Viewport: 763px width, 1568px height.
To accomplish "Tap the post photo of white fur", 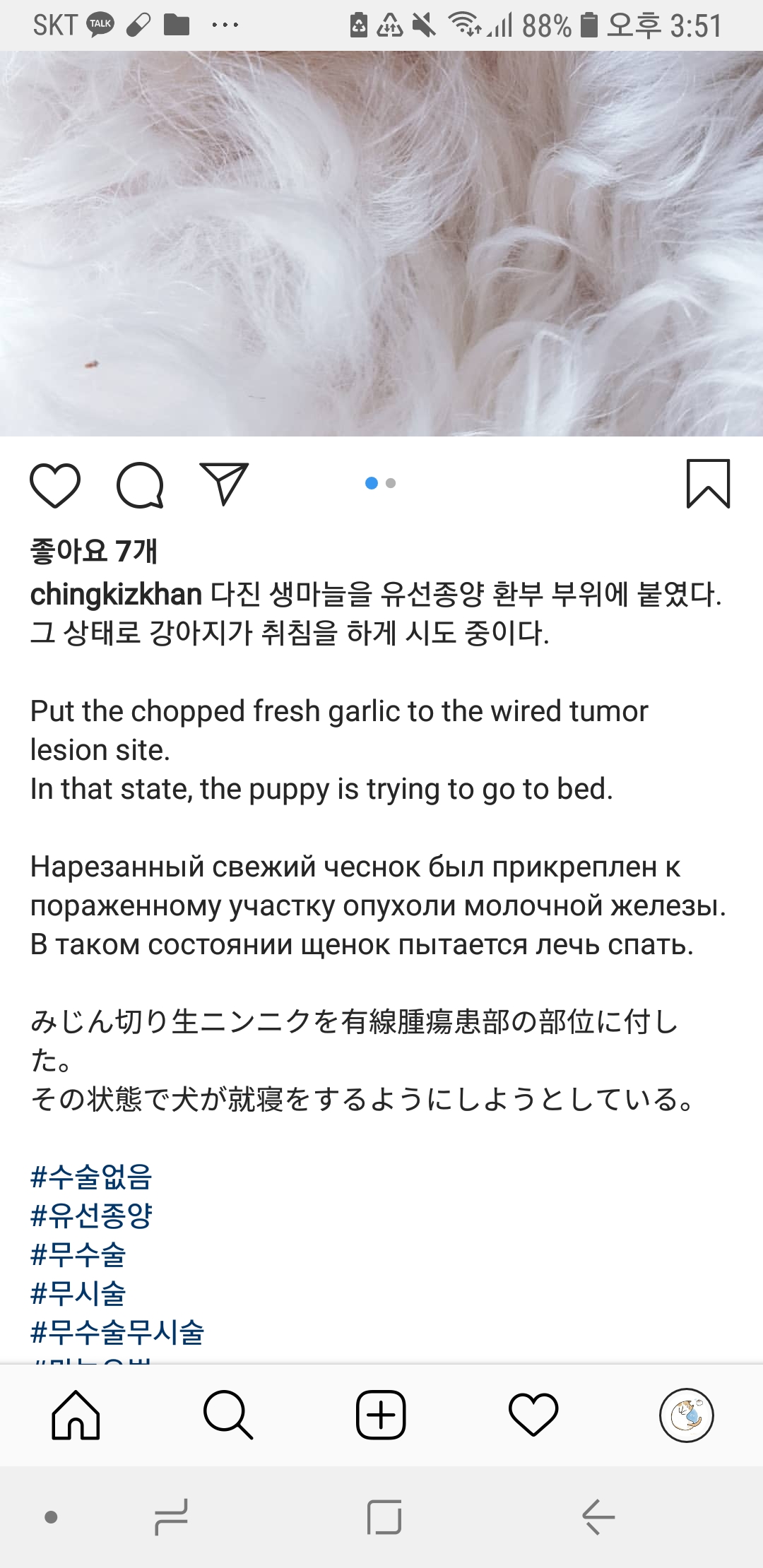I will (381, 244).
